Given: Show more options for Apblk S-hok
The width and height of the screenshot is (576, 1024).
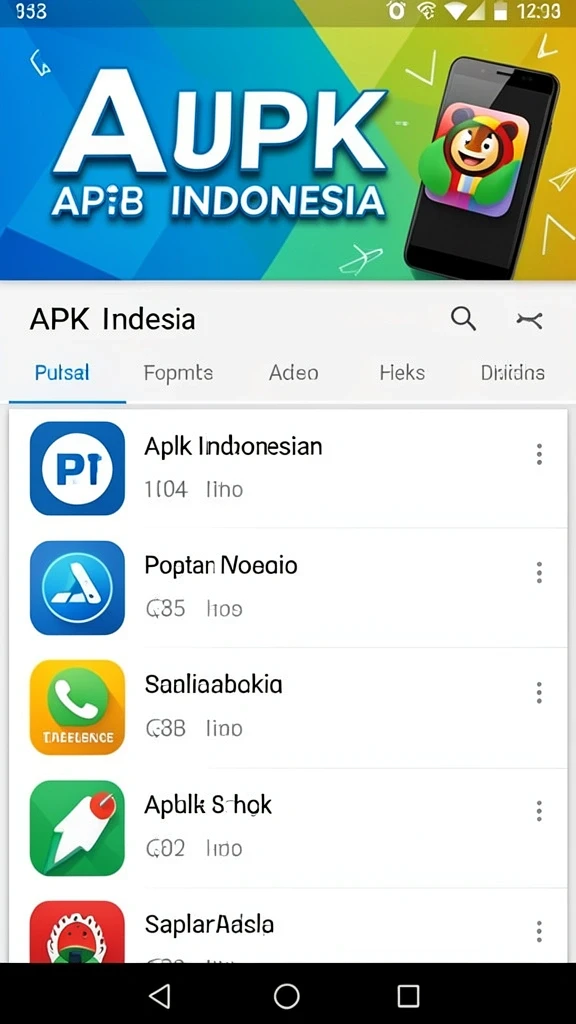Looking at the screenshot, I should click(x=539, y=811).
